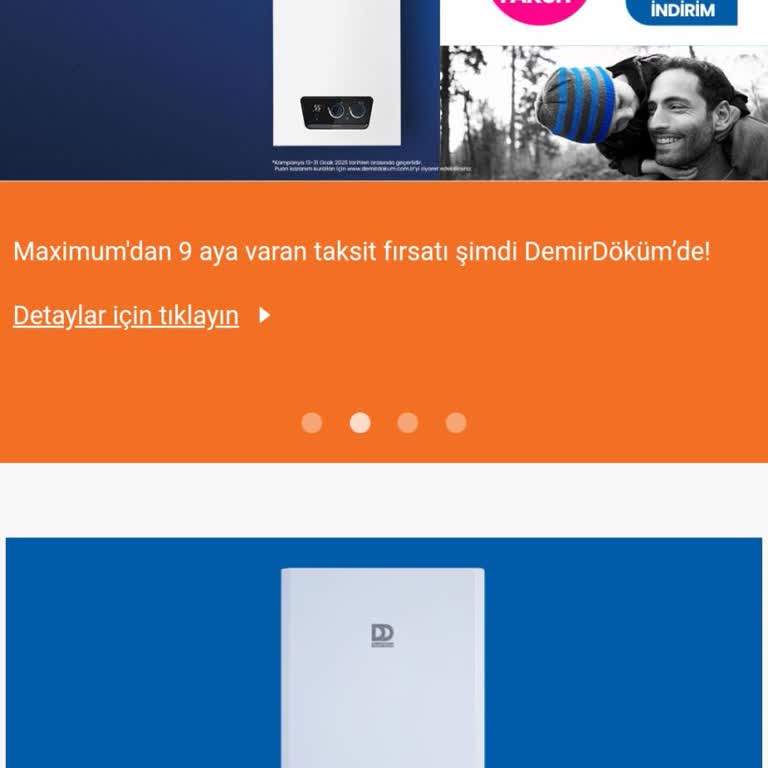Screen dimensions: 768x768
Task: Go to the first carousel slide dot
Action: [x=312, y=422]
